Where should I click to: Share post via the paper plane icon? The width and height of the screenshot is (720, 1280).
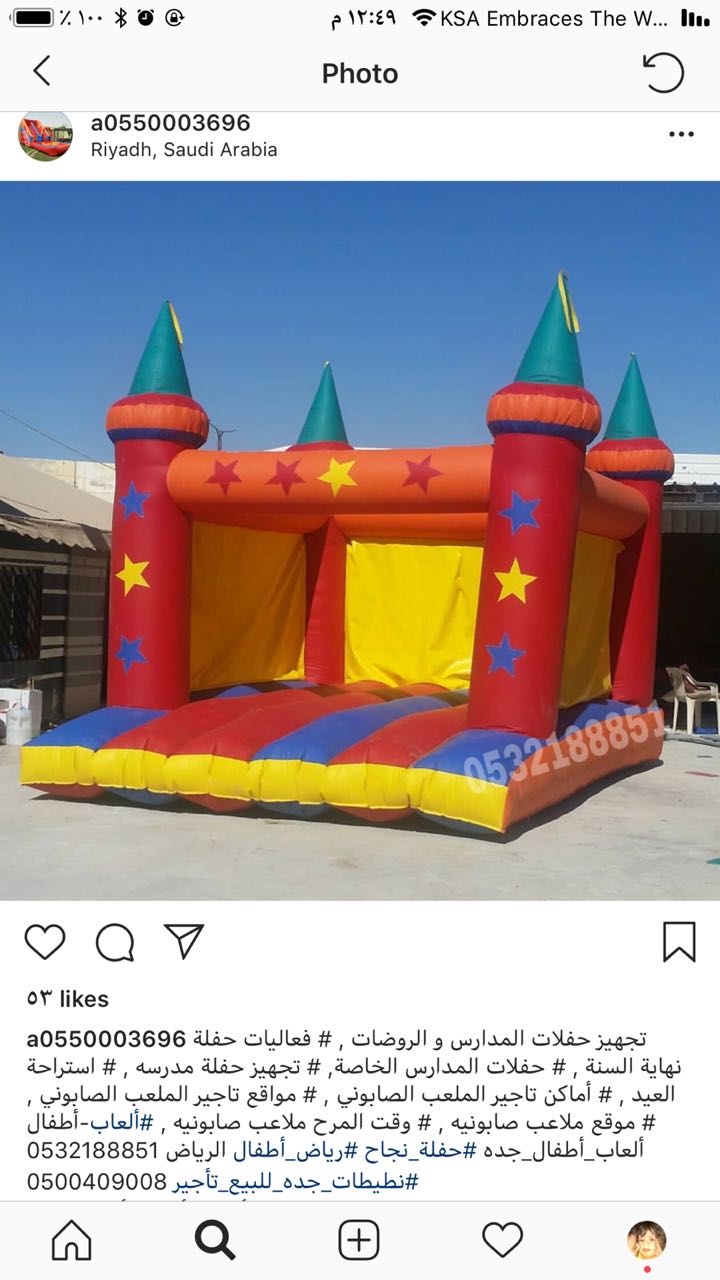click(184, 941)
